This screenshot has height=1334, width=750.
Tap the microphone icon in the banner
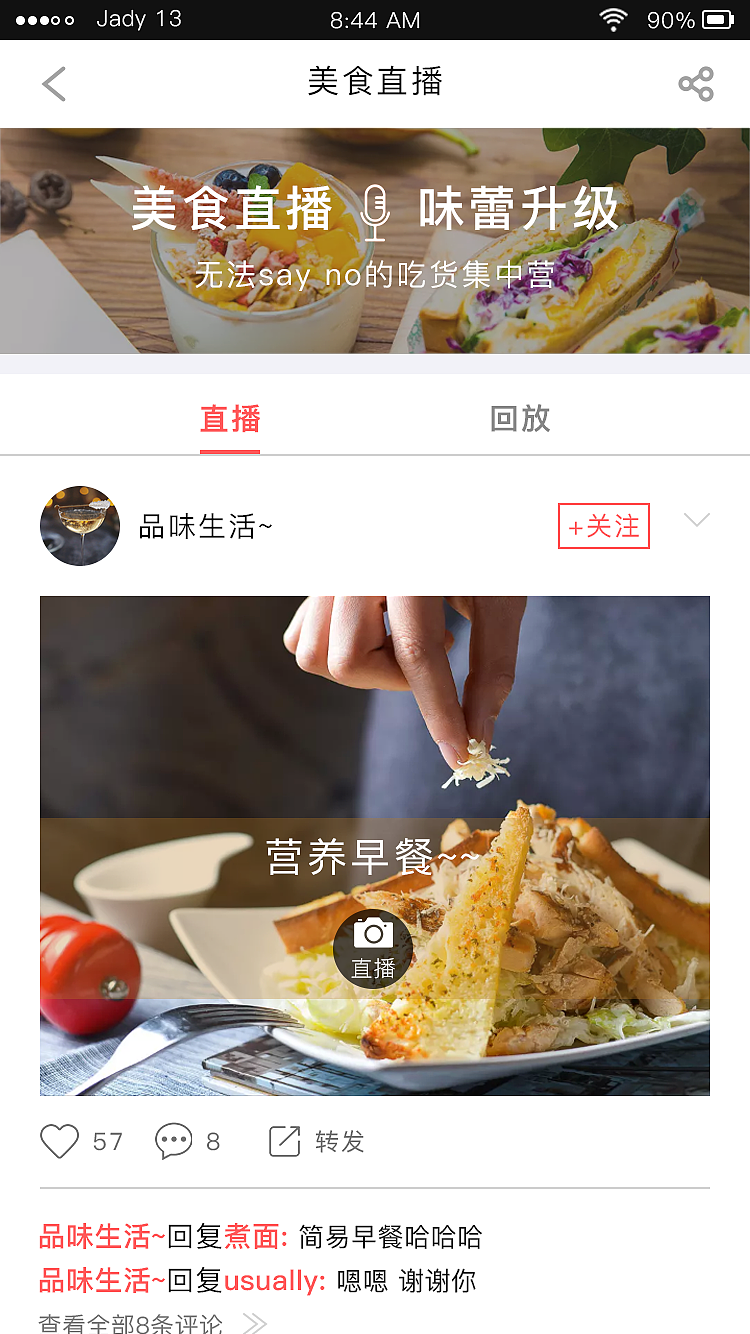[375, 211]
